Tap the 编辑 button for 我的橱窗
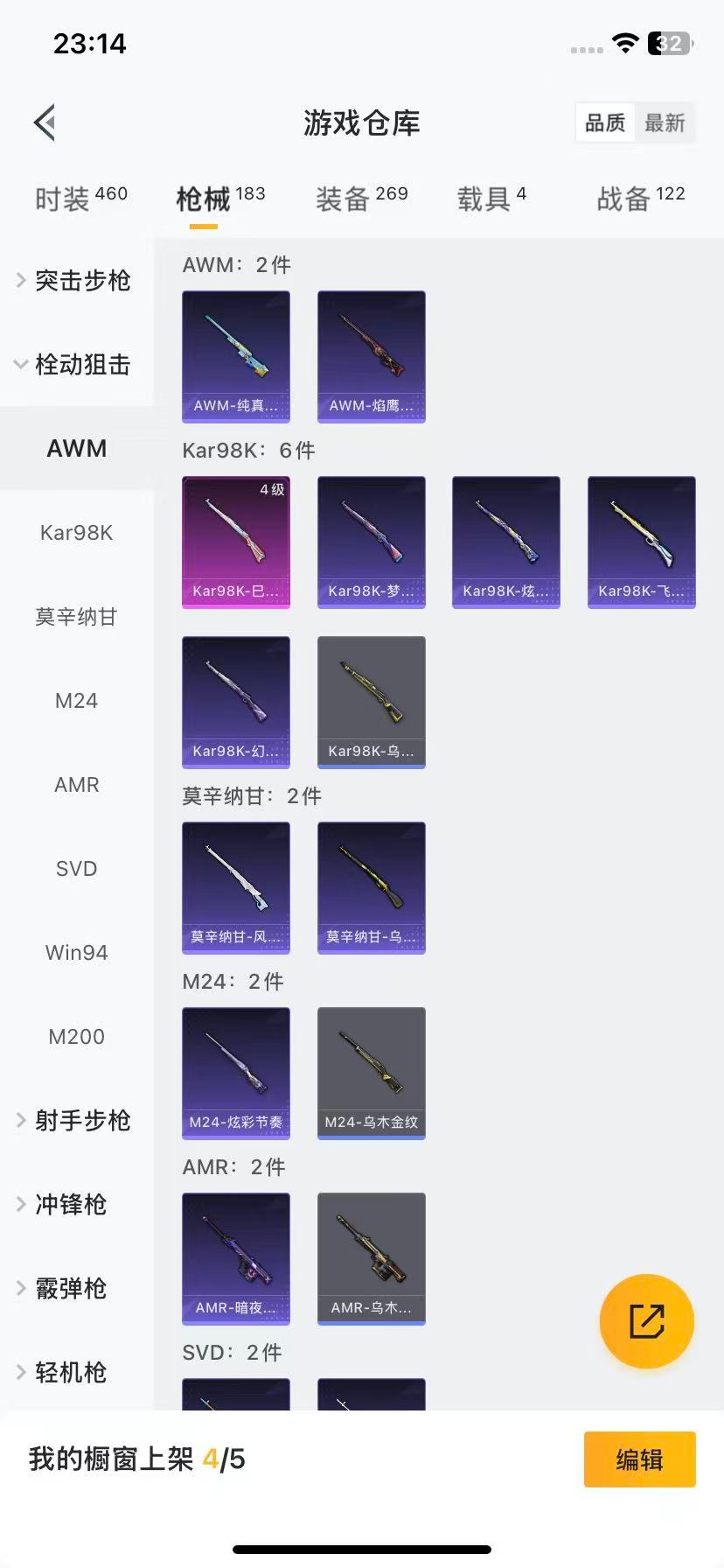 [x=639, y=1459]
